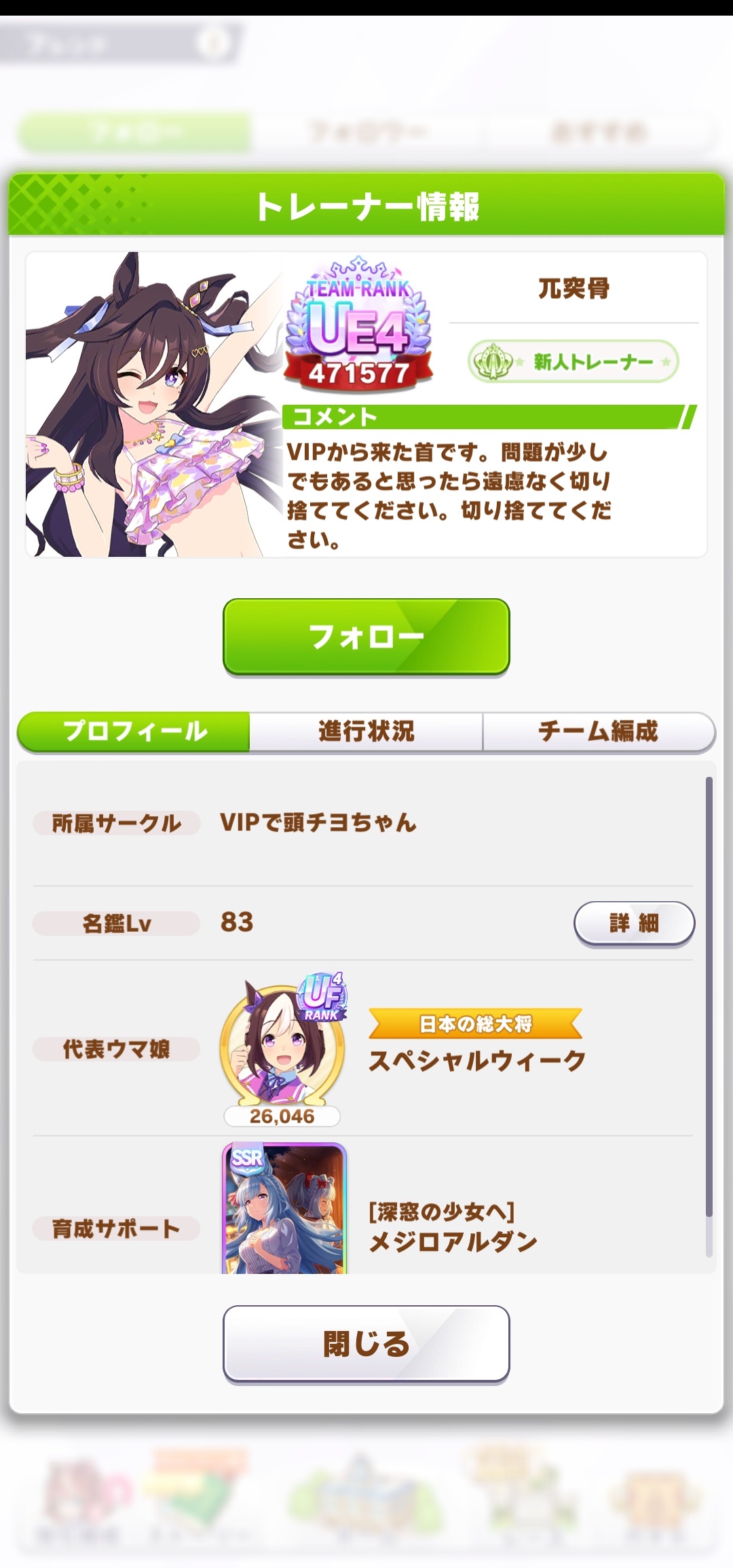Open 詳細 for 名鑑Lv
Image resolution: width=733 pixels, height=1568 pixels.
pyautogui.click(x=635, y=924)
